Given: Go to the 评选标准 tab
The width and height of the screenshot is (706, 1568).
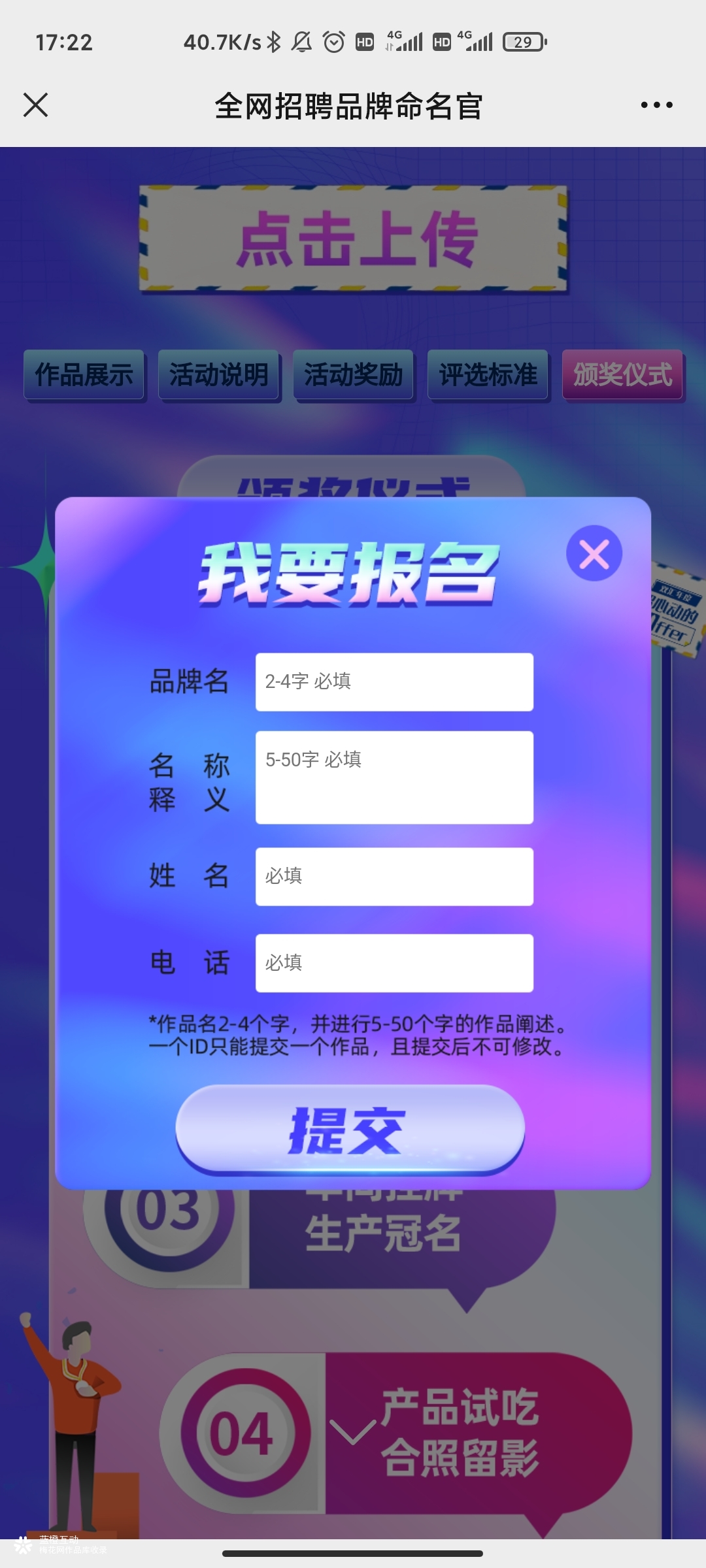Looking at the screenshot, I should pyautogui.click(x=488, y=375).
